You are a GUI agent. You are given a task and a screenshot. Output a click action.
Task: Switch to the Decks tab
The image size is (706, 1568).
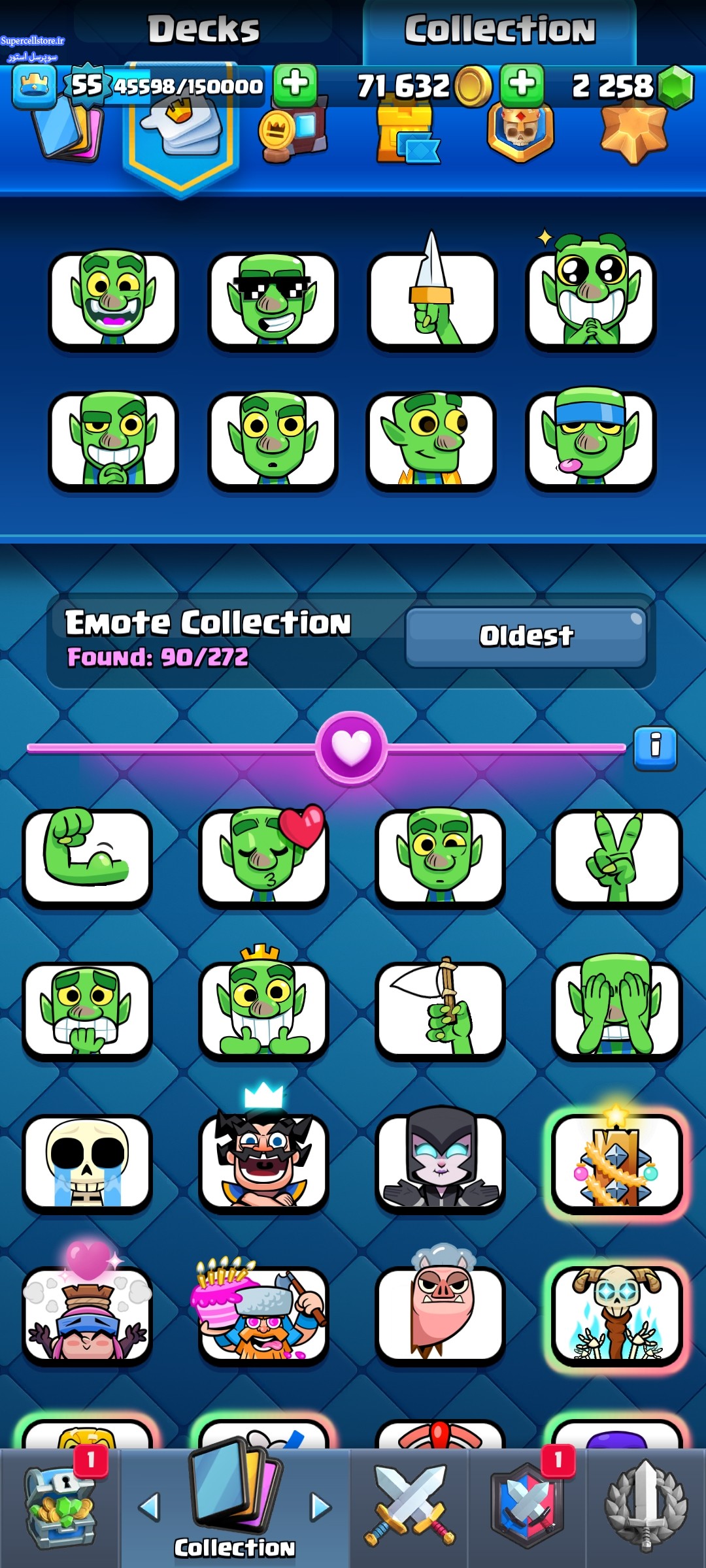(x=203, y=30)
